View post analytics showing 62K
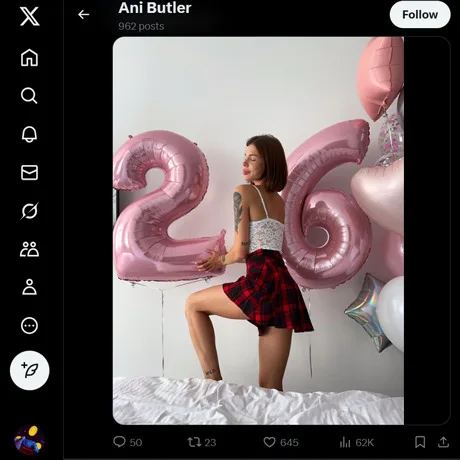 356,442
